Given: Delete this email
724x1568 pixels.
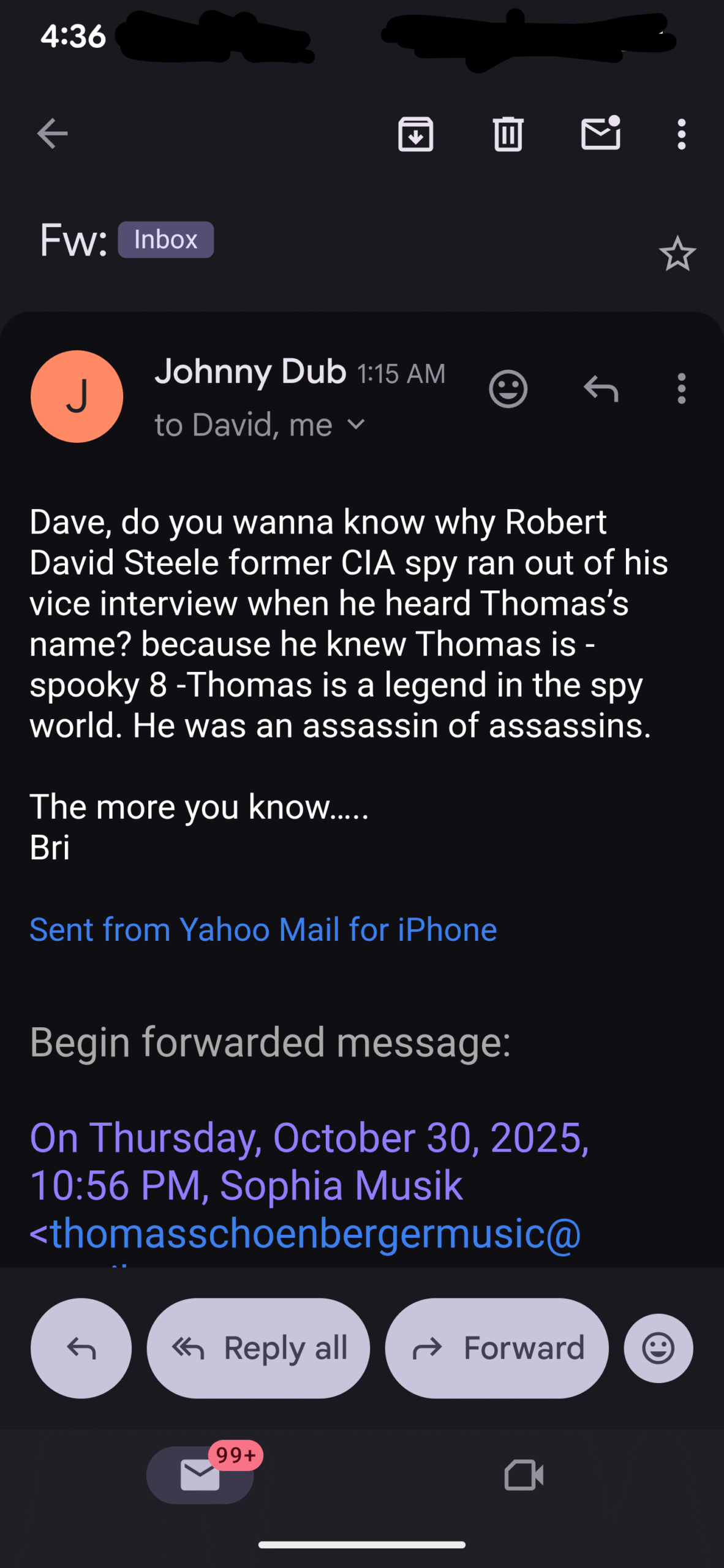Looking at the screenshot, I should pyautogui.click(x=508, y=134).
